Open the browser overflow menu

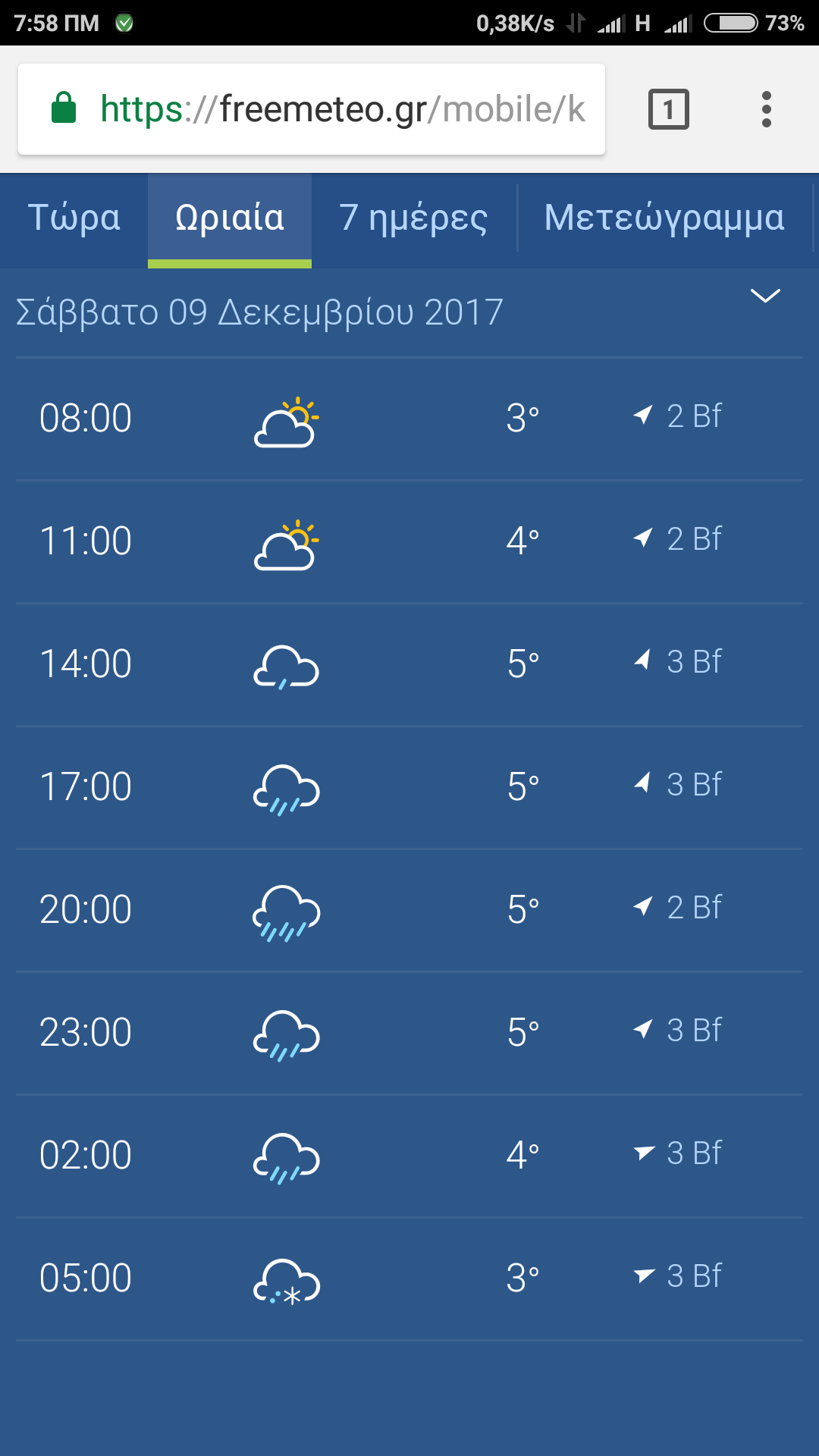[x=766, y=109]
